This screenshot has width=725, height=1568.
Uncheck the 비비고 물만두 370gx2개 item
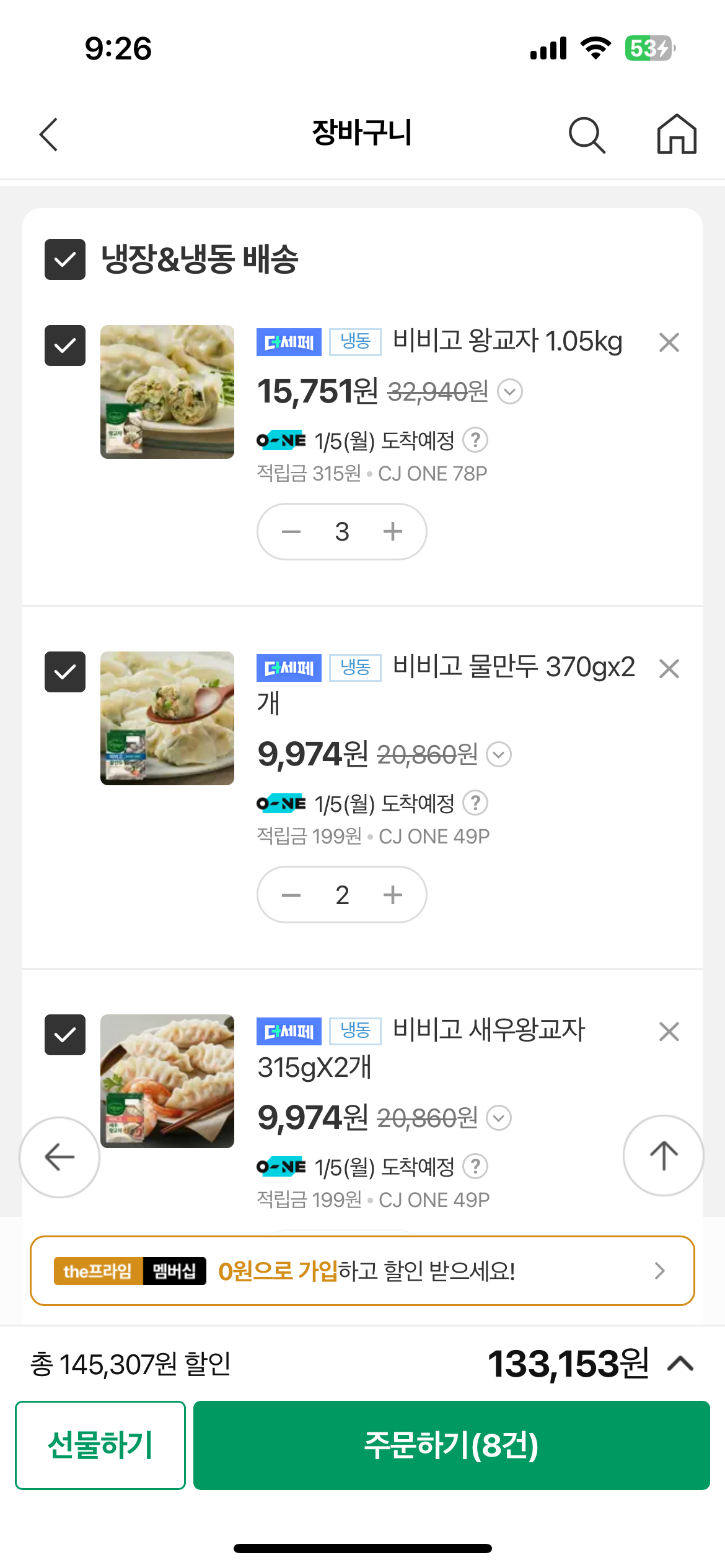coord(65,672)
